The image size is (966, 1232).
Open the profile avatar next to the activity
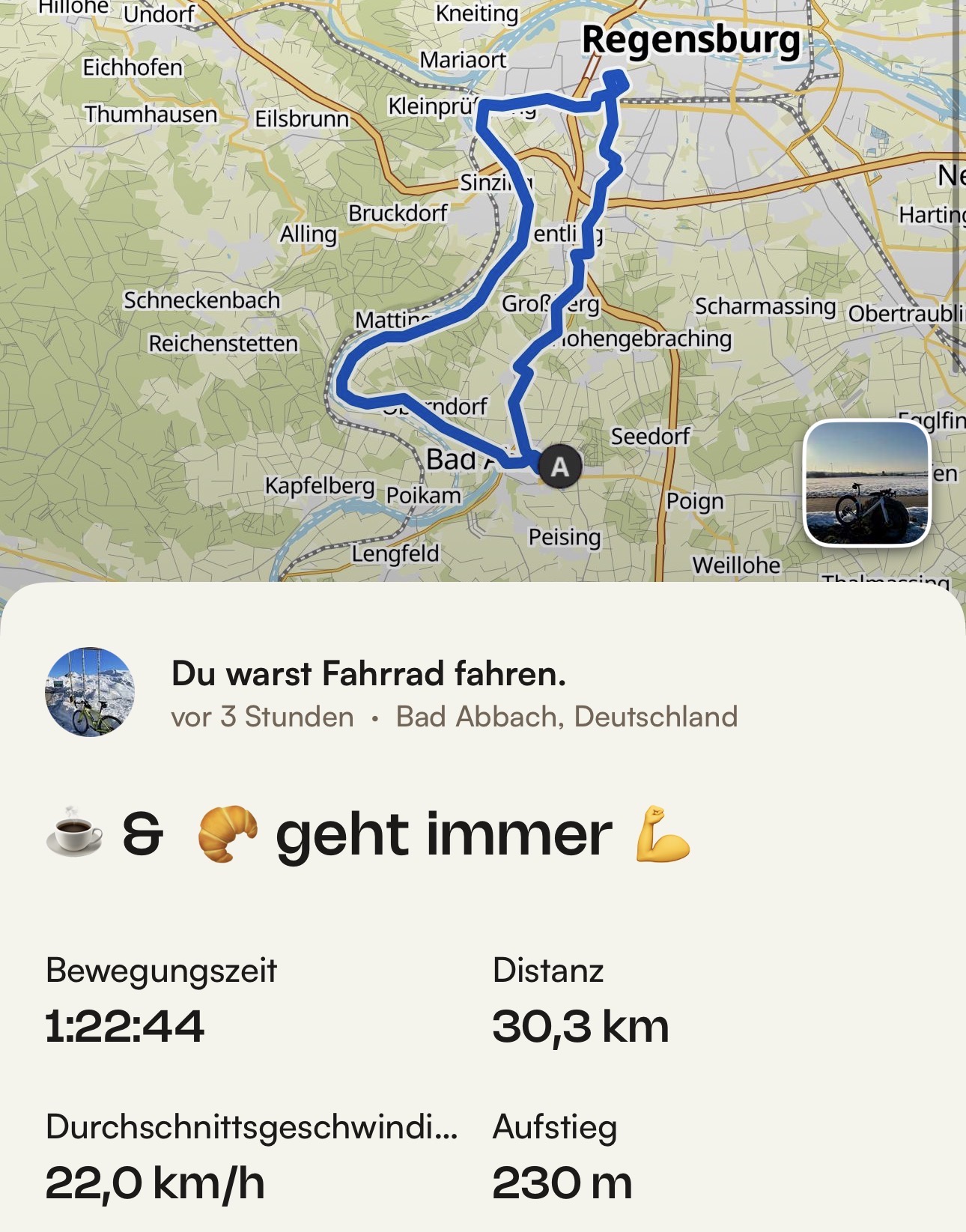(x=90, y=692)
